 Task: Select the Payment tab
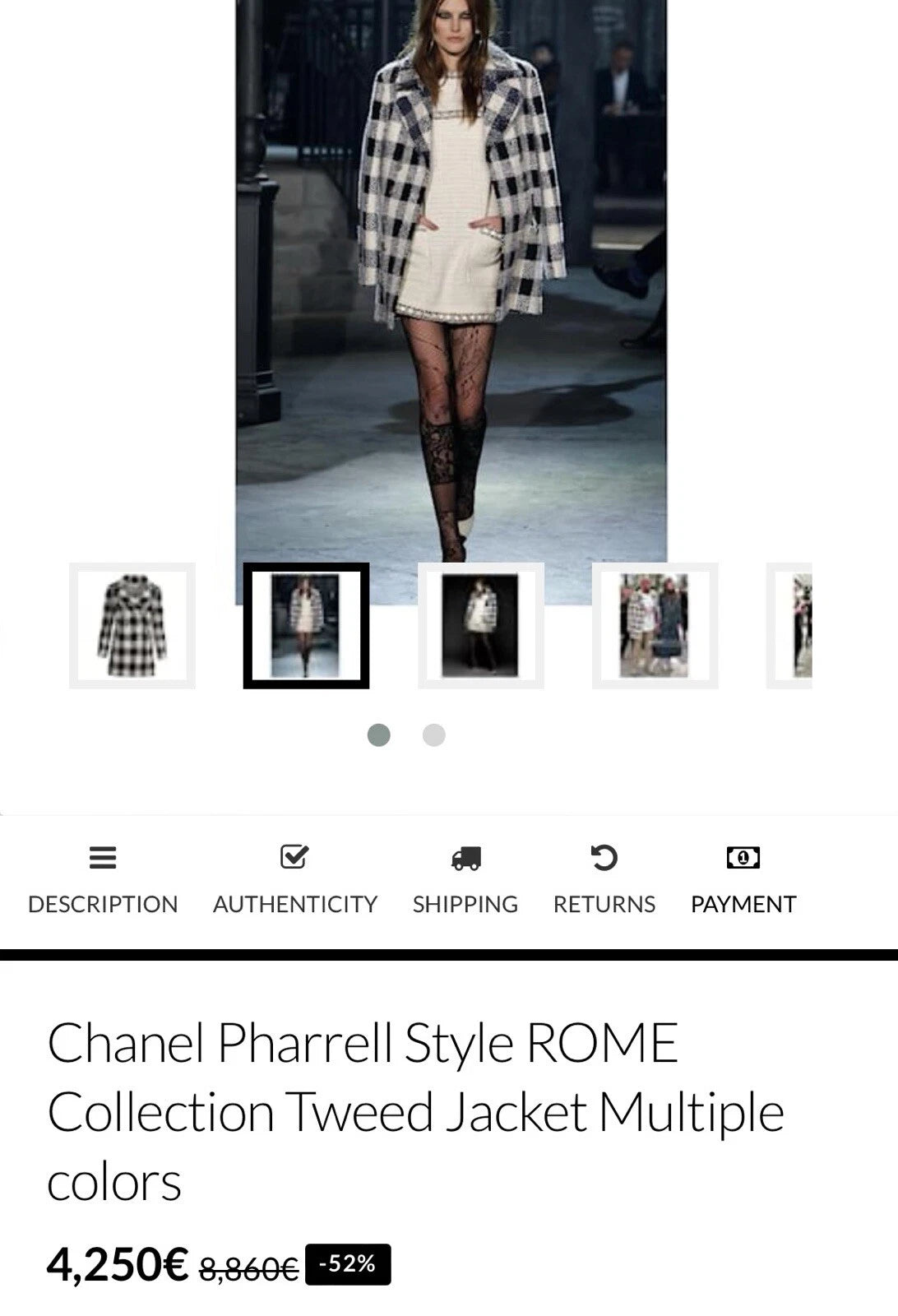pos(743,881)
